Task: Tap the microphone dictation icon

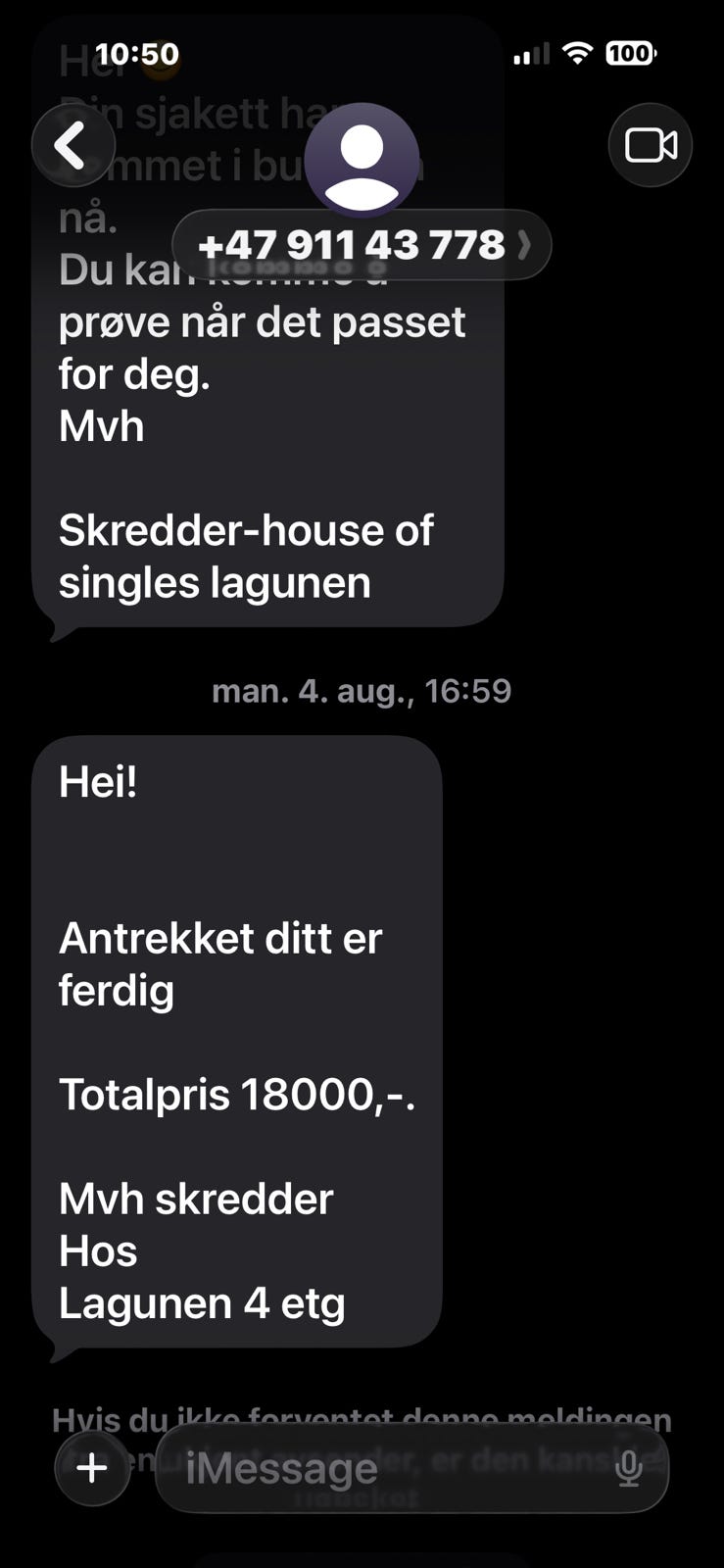Action: click(628, 1467)
